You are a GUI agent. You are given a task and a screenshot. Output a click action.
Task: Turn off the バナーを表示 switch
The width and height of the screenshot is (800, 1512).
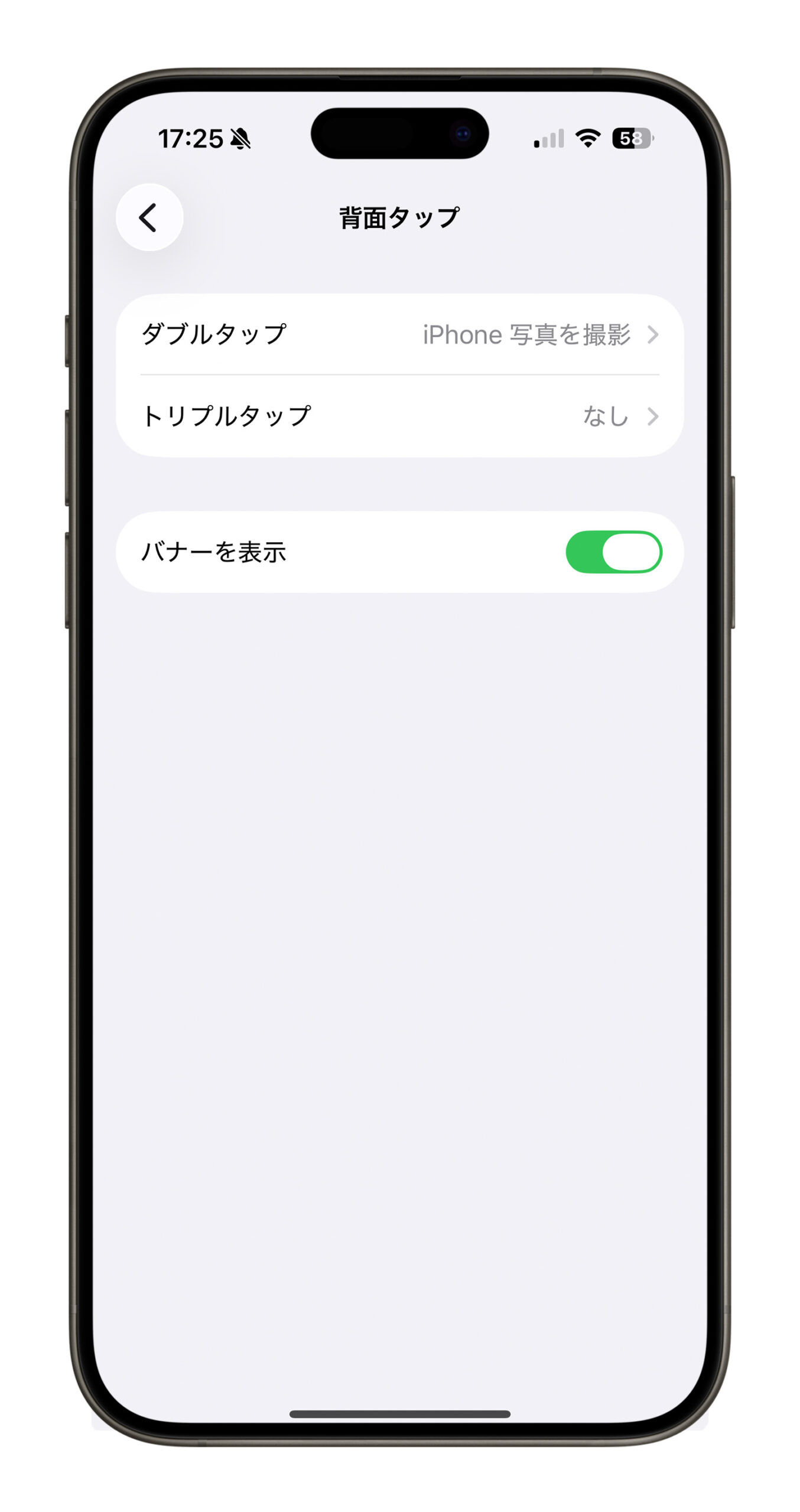(x=613, y=552)
